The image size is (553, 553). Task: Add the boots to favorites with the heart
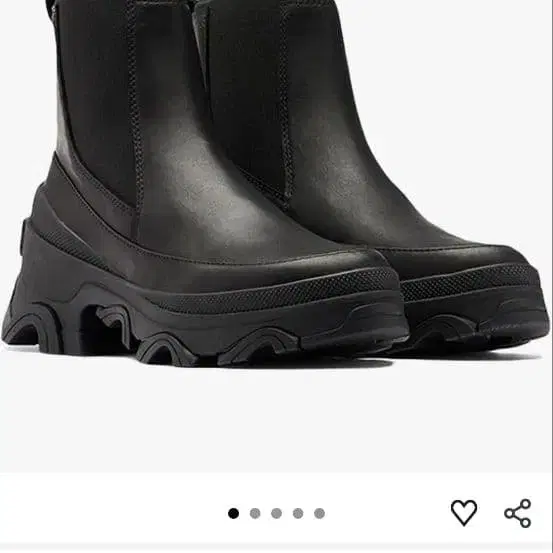click(464, 512)
